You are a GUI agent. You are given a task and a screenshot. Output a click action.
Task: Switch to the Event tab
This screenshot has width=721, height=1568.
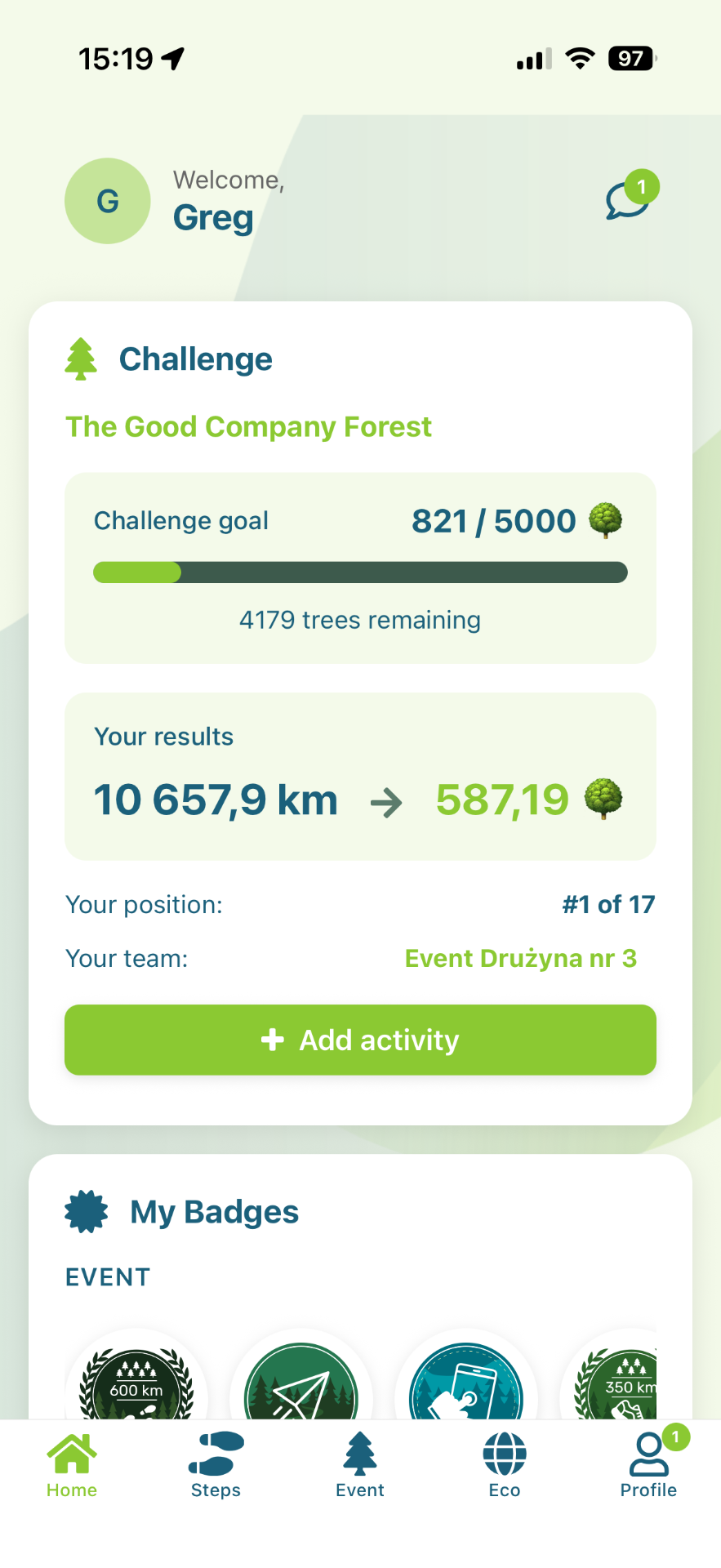[x=360, y=1466]
